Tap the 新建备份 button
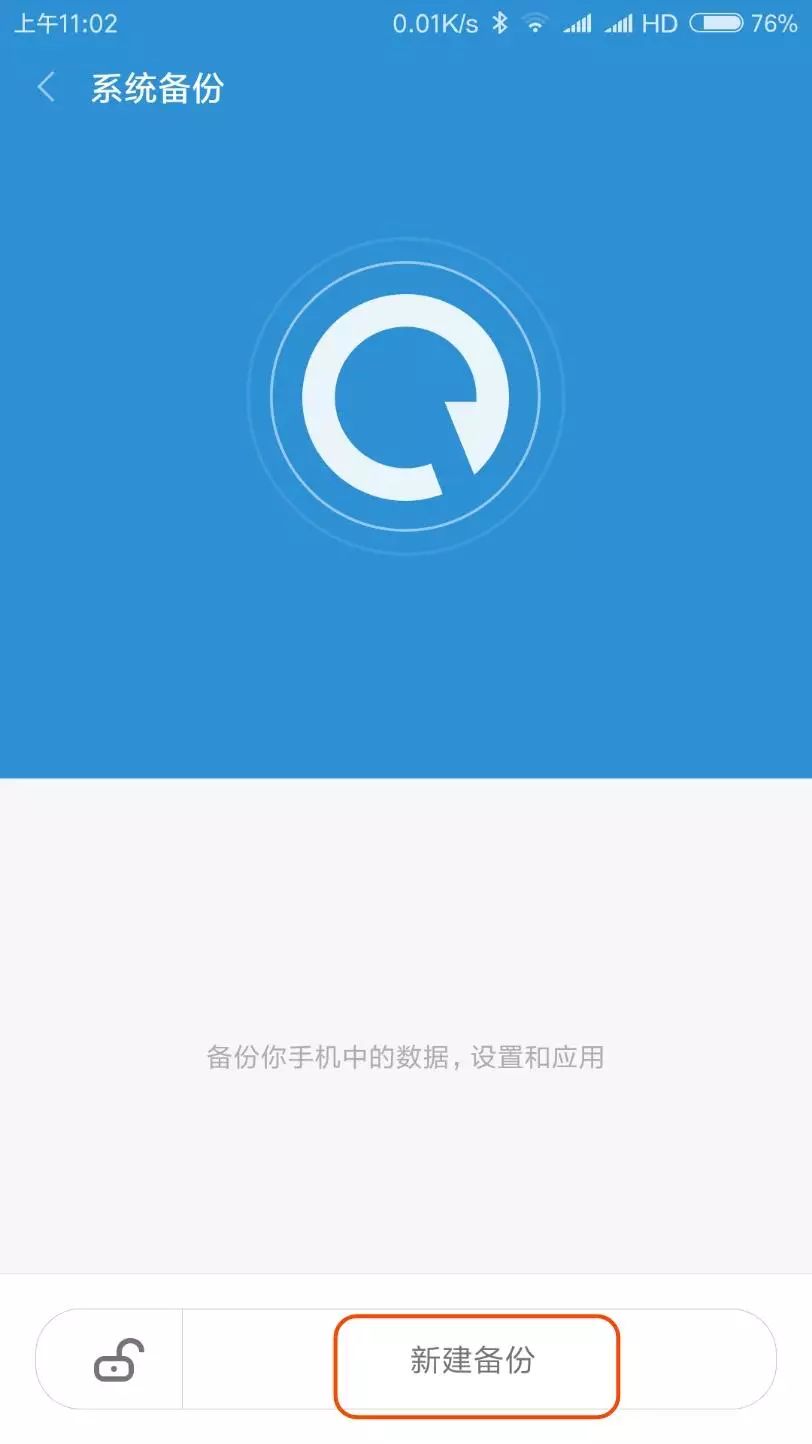 tap(473, 1361)
